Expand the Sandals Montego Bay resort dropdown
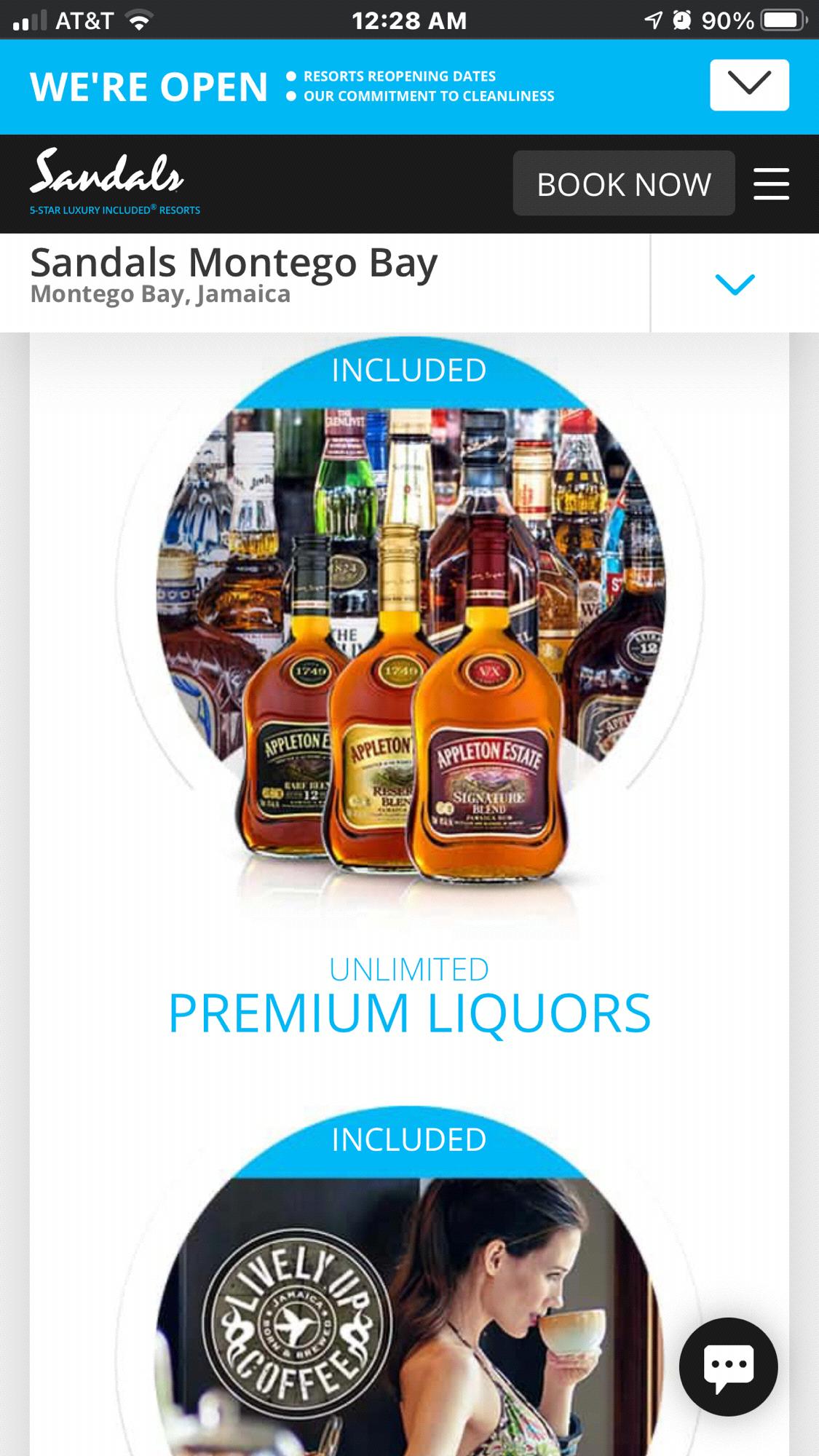 click(735, 283)
